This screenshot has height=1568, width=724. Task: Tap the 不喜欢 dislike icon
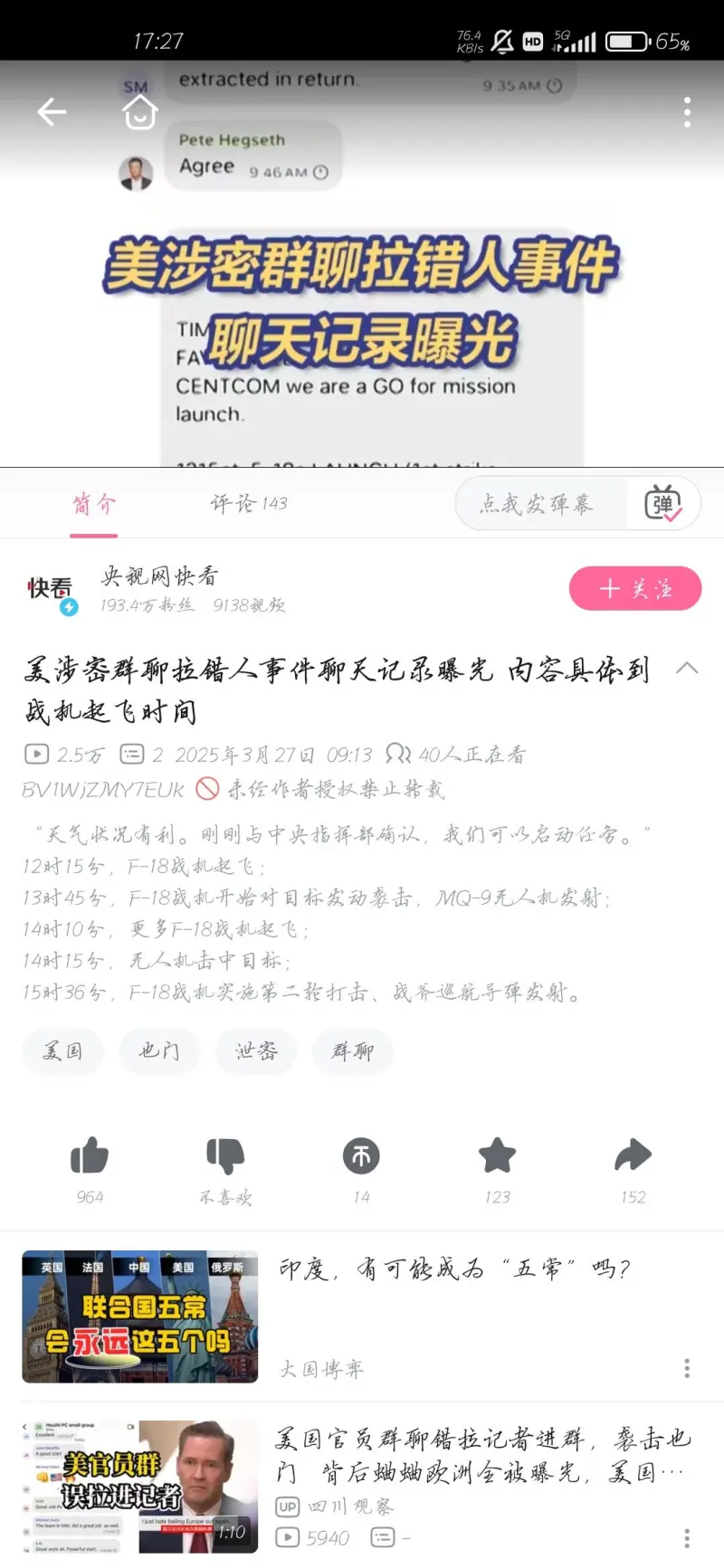pyautogui.click(x=225, y=1157)
